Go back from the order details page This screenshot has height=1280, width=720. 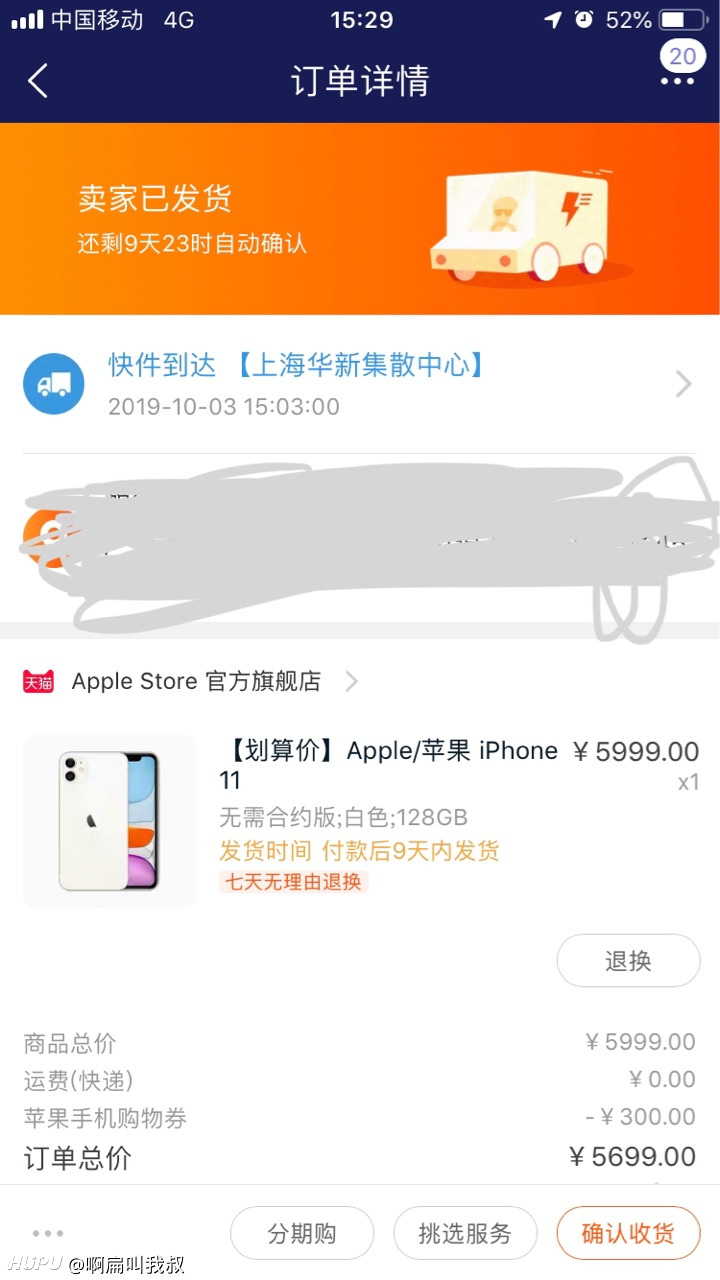click(38, 81)
